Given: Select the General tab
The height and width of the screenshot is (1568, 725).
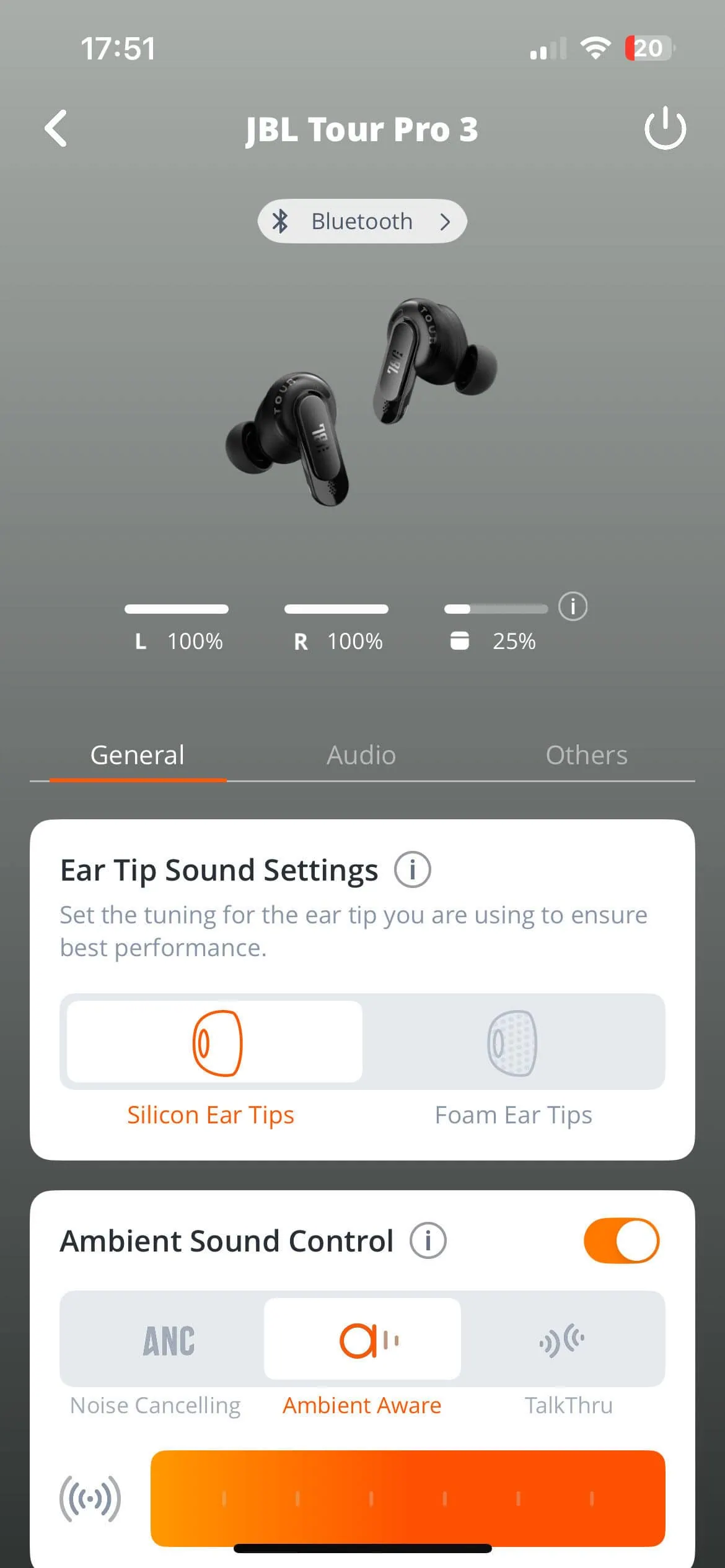Looking at the screenshot, I should click(x=138, y=755).
